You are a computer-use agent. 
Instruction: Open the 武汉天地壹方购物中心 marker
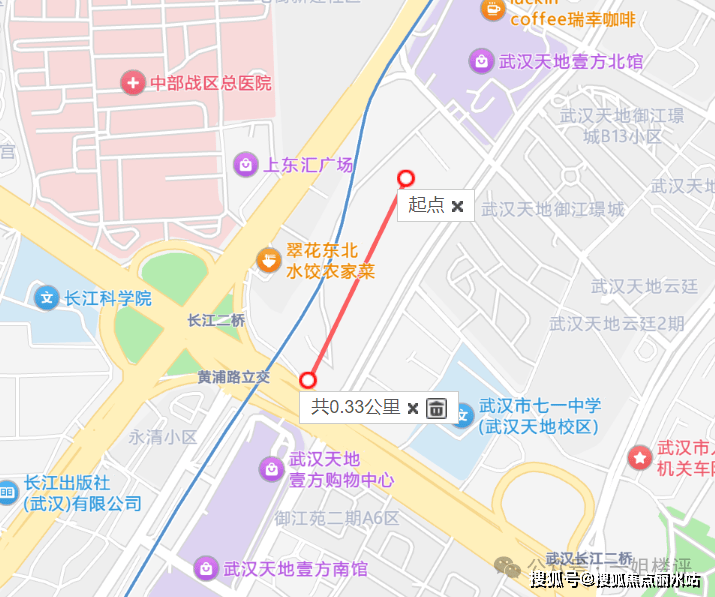271,468
